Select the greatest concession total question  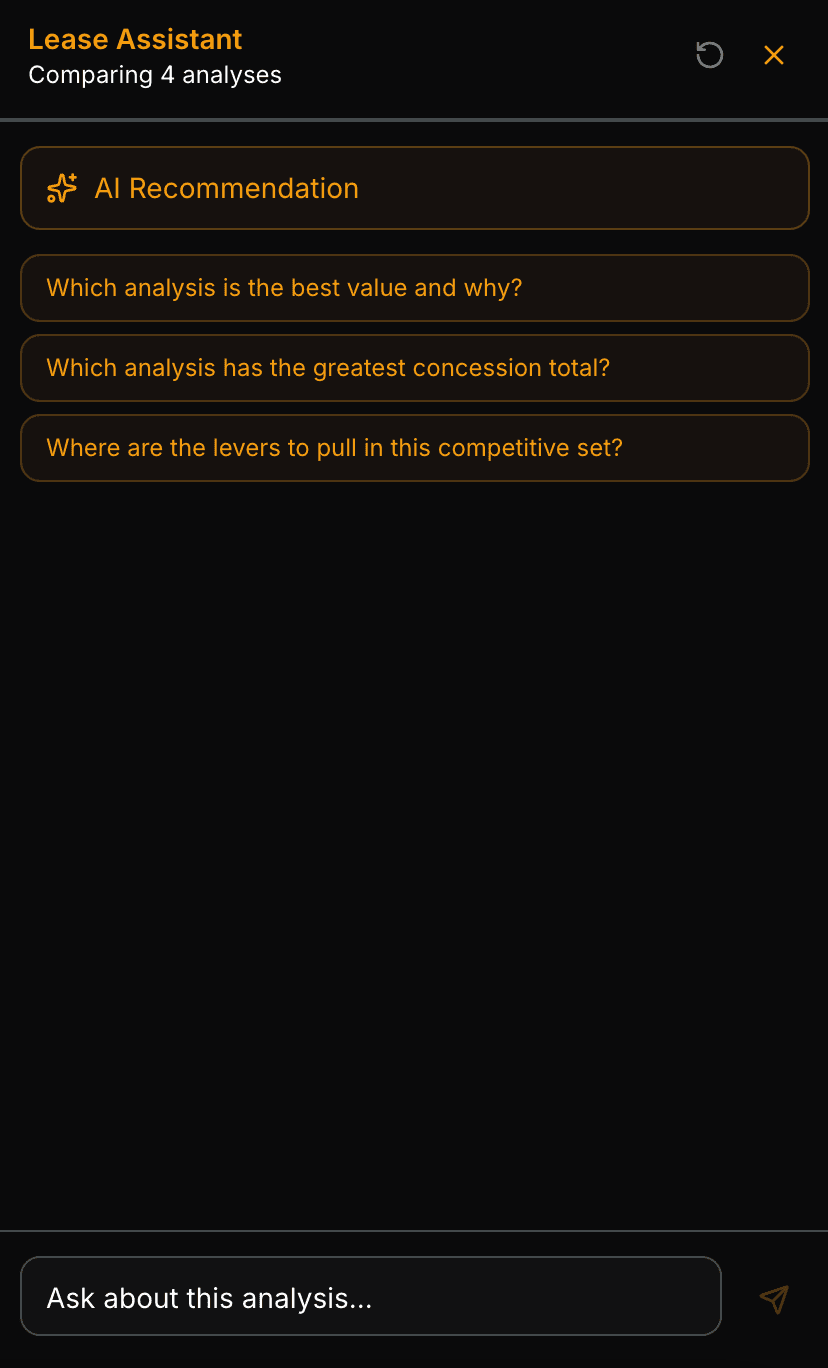[414, 368]
